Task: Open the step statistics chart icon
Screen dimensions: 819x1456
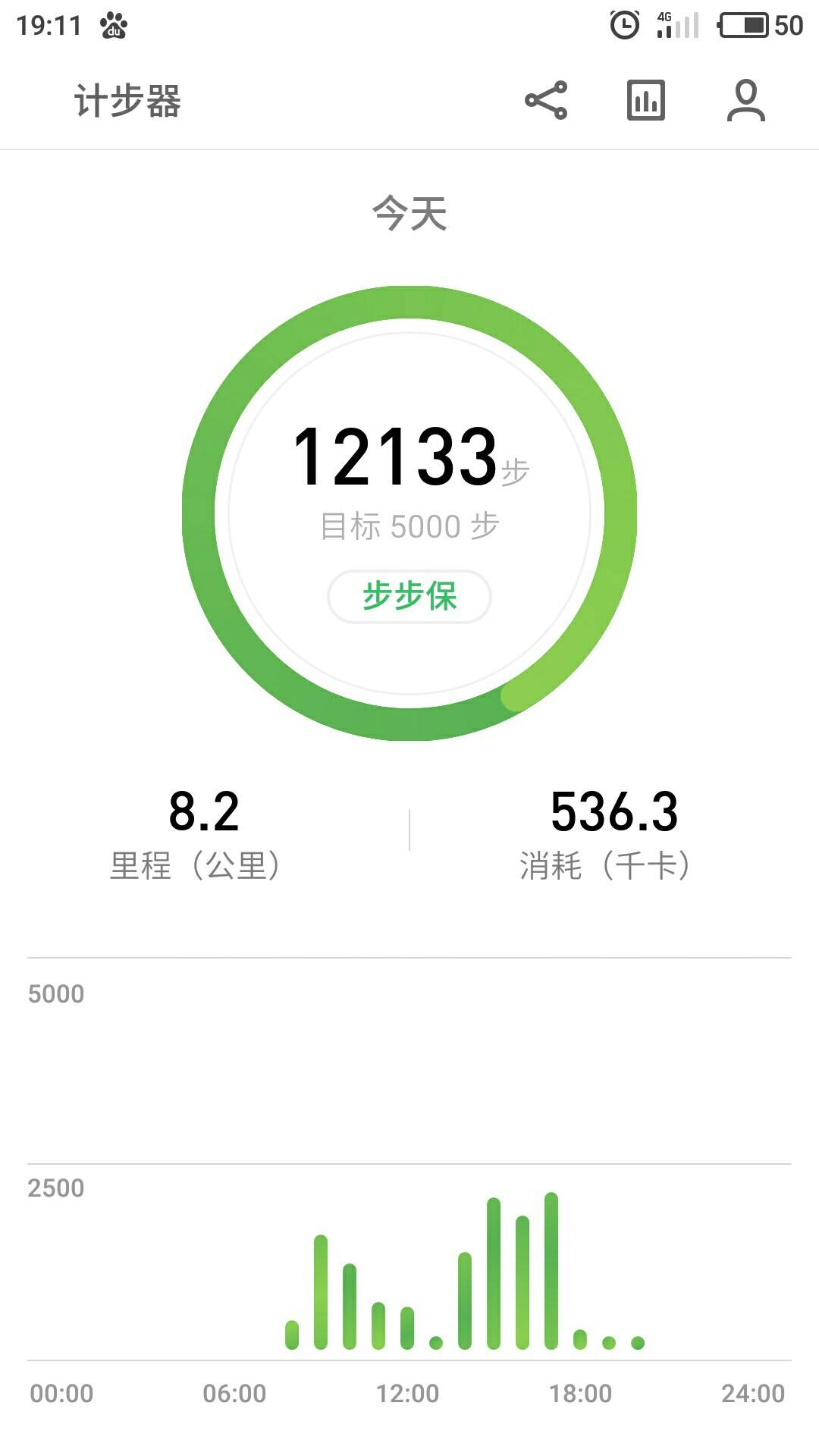Action: [646, 100]
